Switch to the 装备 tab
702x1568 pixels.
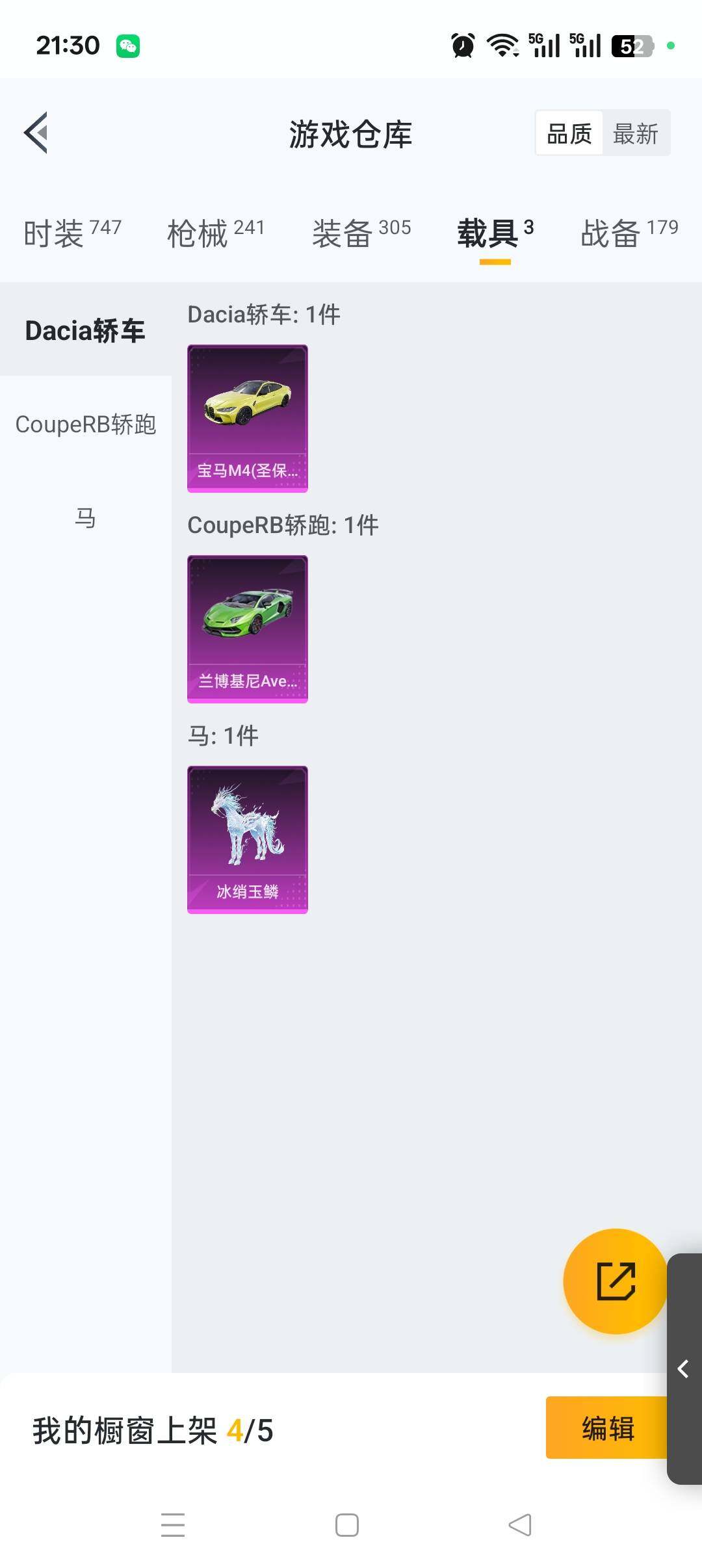(x=361, y=233)
